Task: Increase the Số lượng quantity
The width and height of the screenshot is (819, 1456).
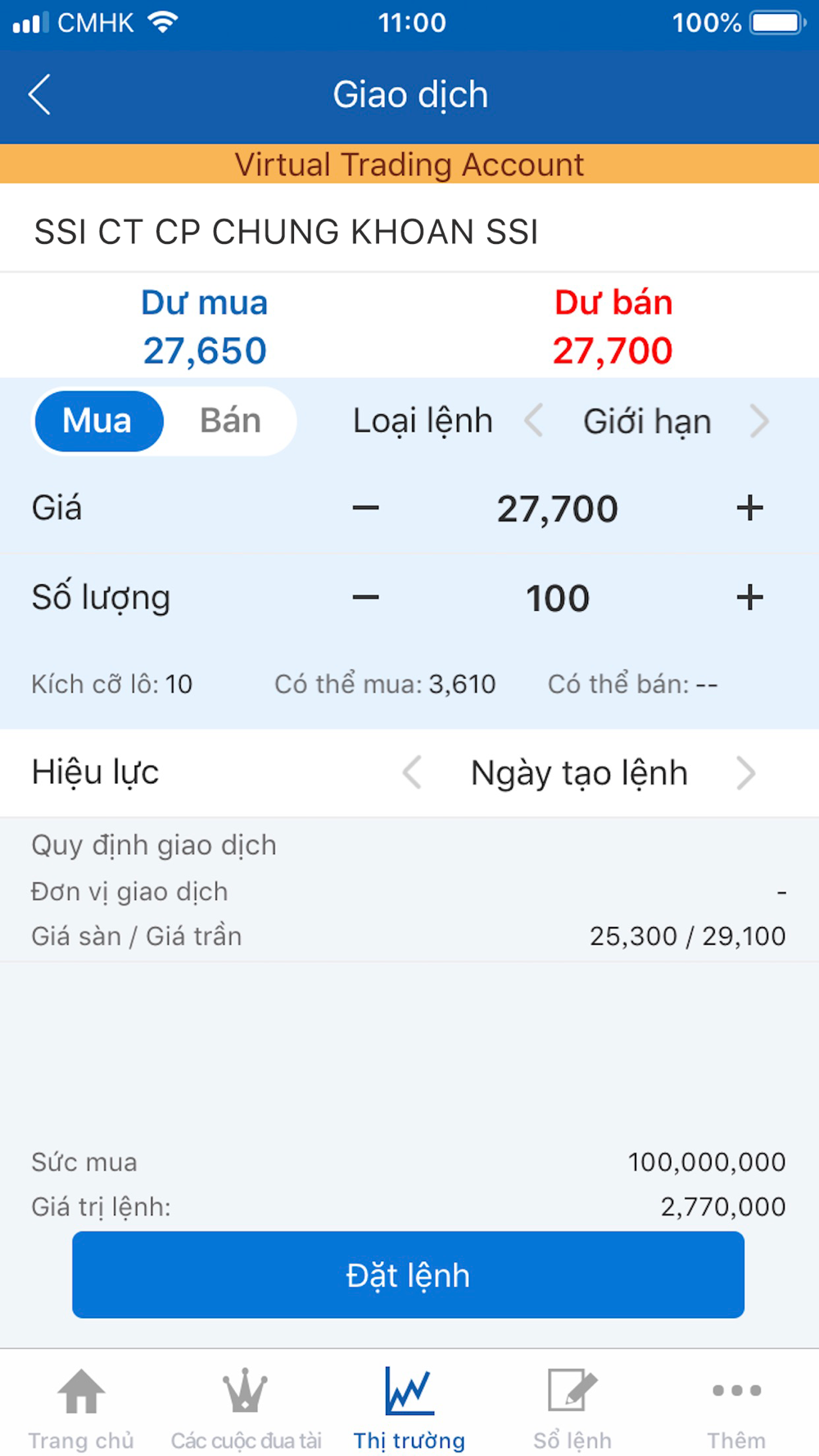Action: point(749,598)
